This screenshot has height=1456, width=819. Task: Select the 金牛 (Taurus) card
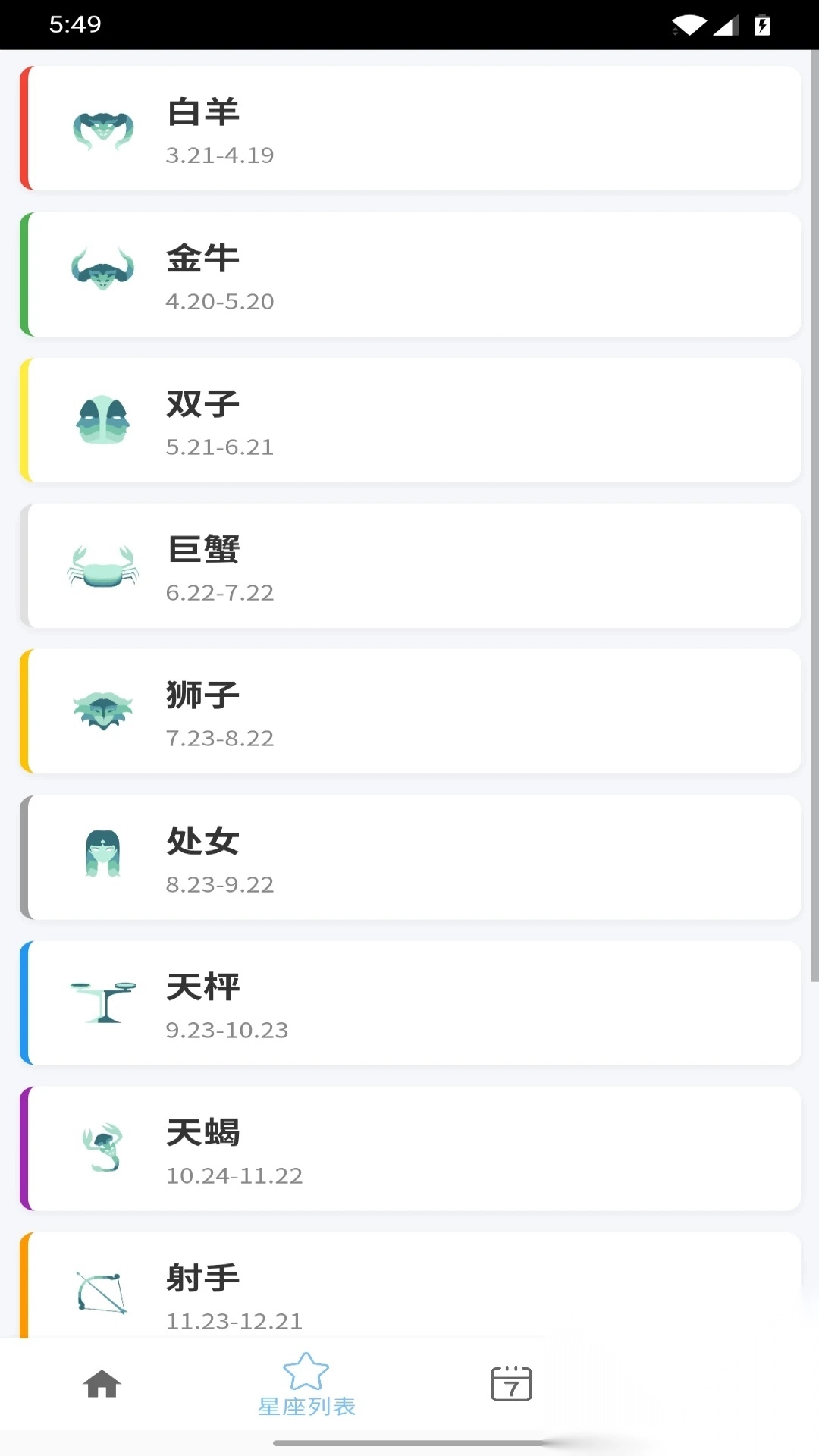409,275
